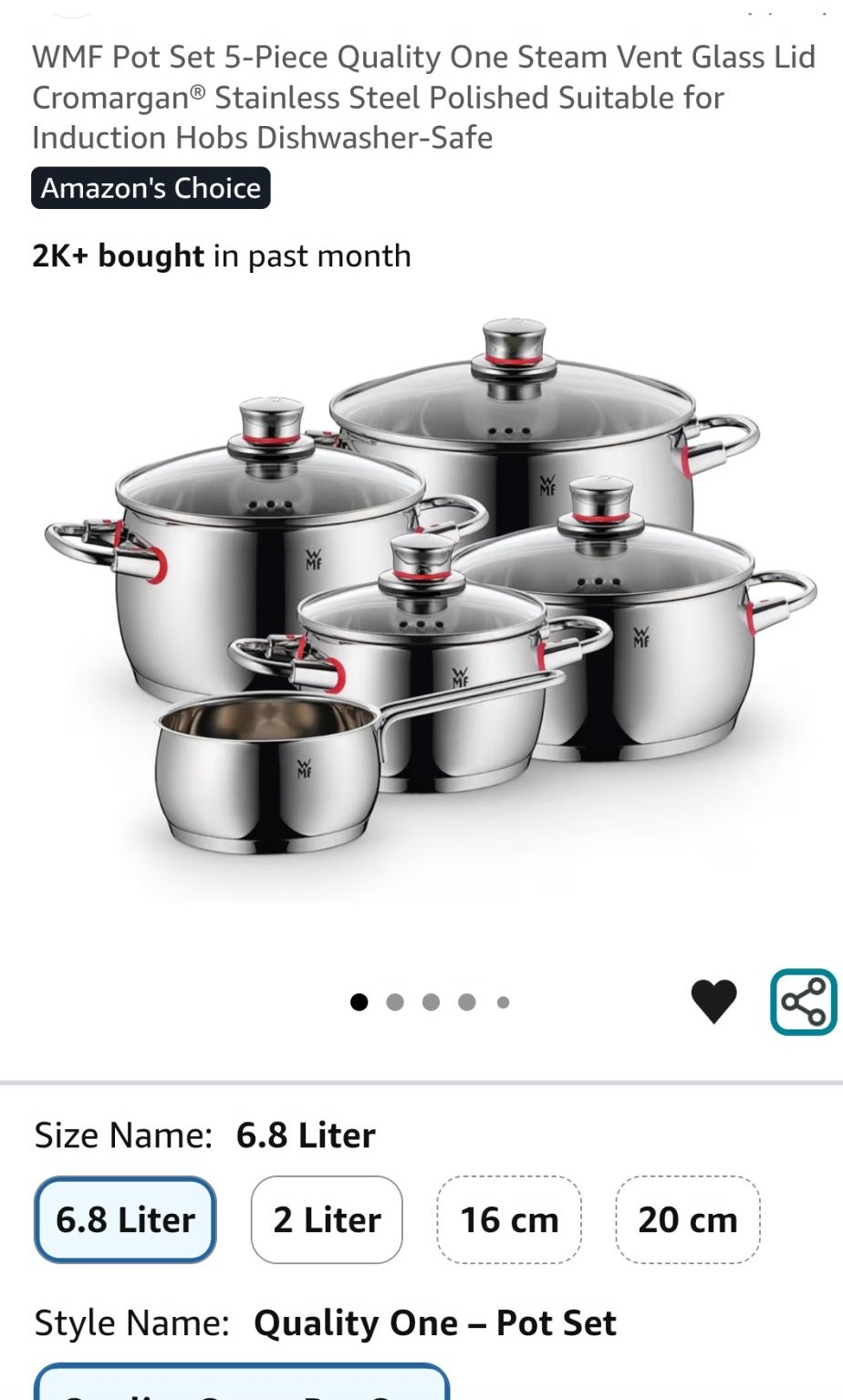Select the 6.8 Liter size
Viewport: 843px width, 1400px height.
pos(125,1219)
